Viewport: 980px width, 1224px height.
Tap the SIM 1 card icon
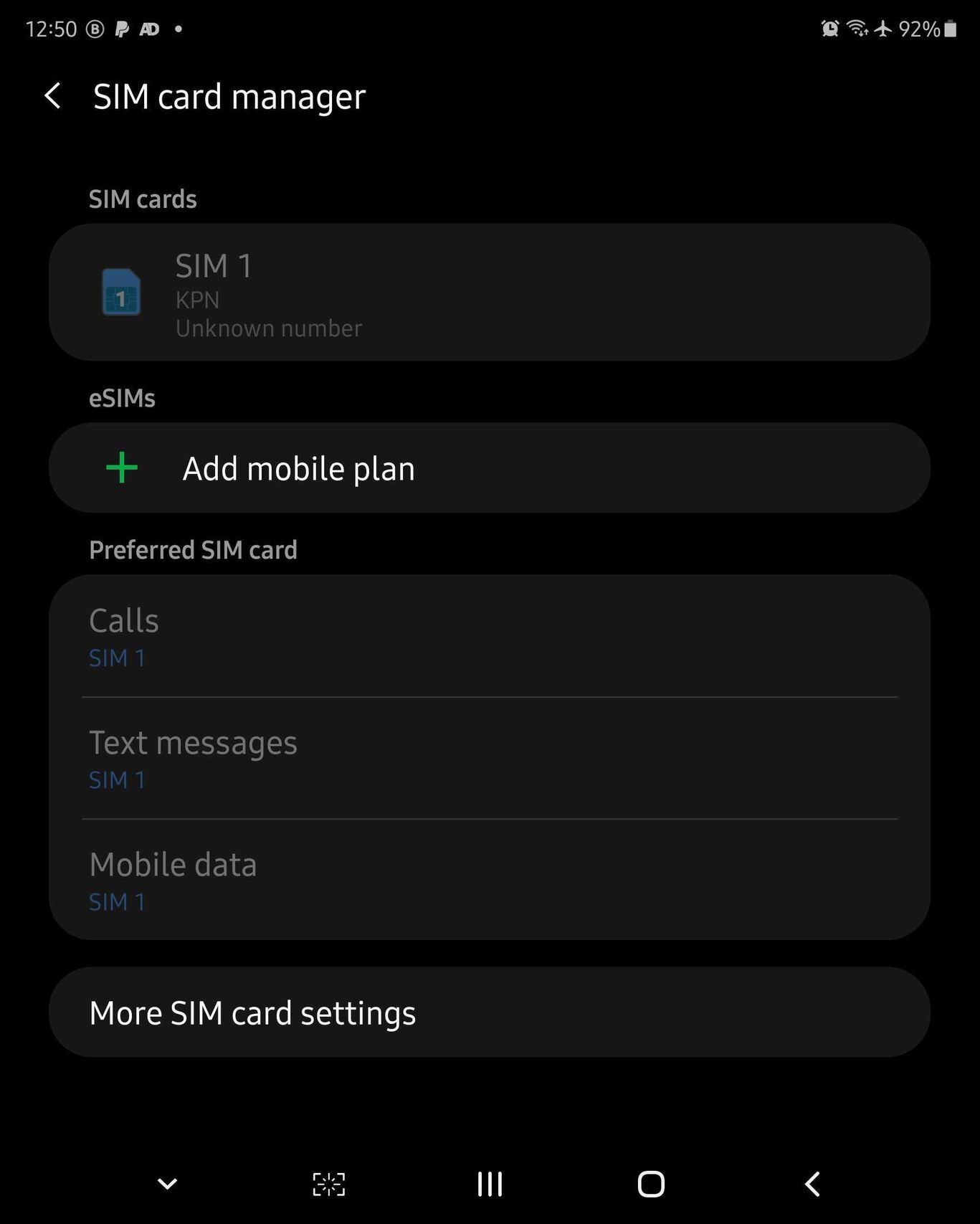point(121,295)
